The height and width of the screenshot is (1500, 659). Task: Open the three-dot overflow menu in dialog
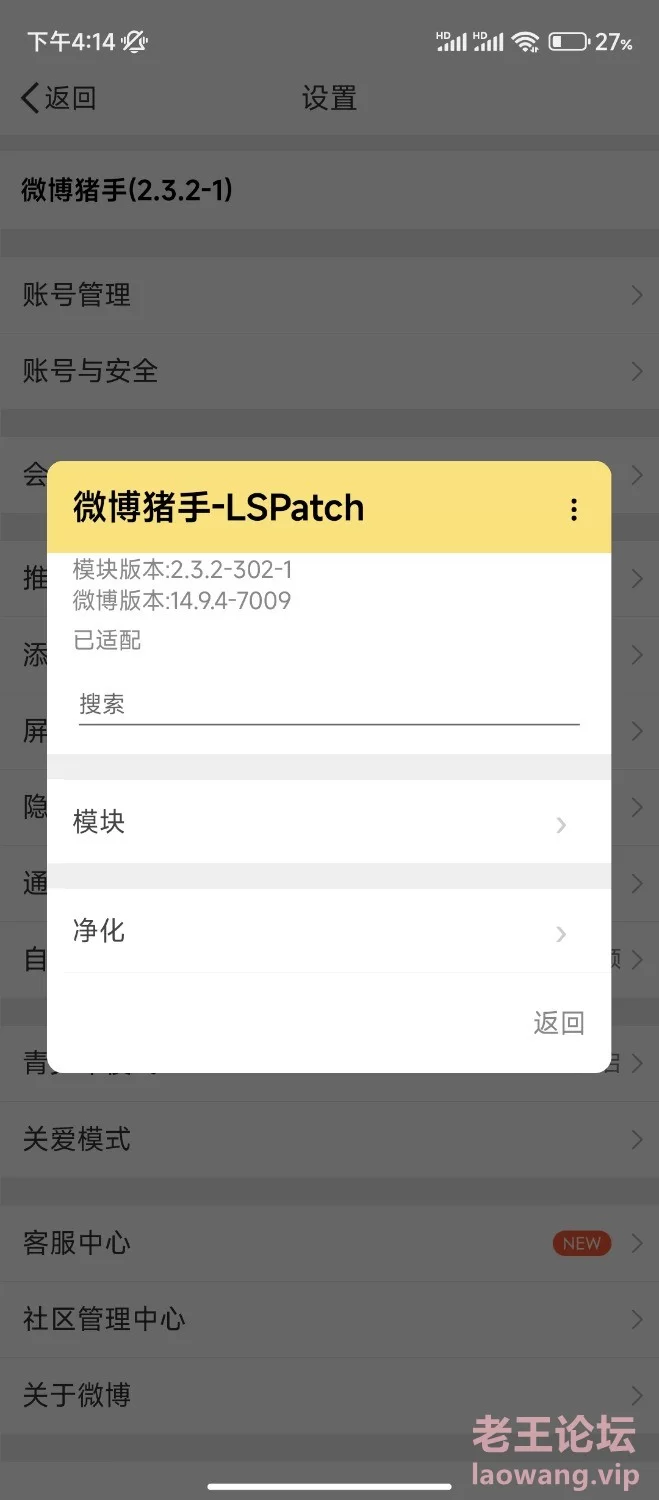pos(573,510)
